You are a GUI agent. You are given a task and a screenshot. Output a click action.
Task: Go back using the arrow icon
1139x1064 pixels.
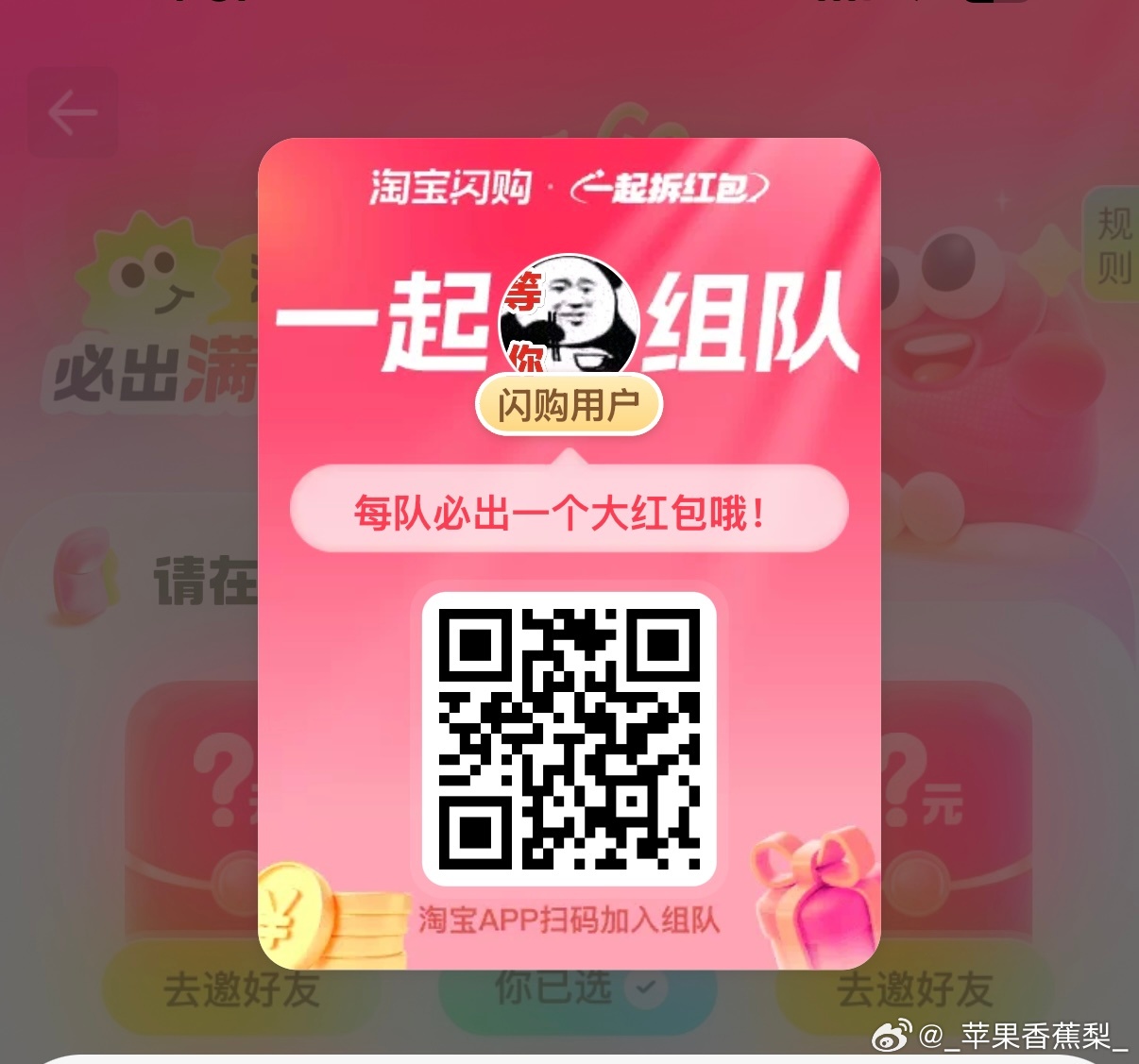(x=73, y=113)
